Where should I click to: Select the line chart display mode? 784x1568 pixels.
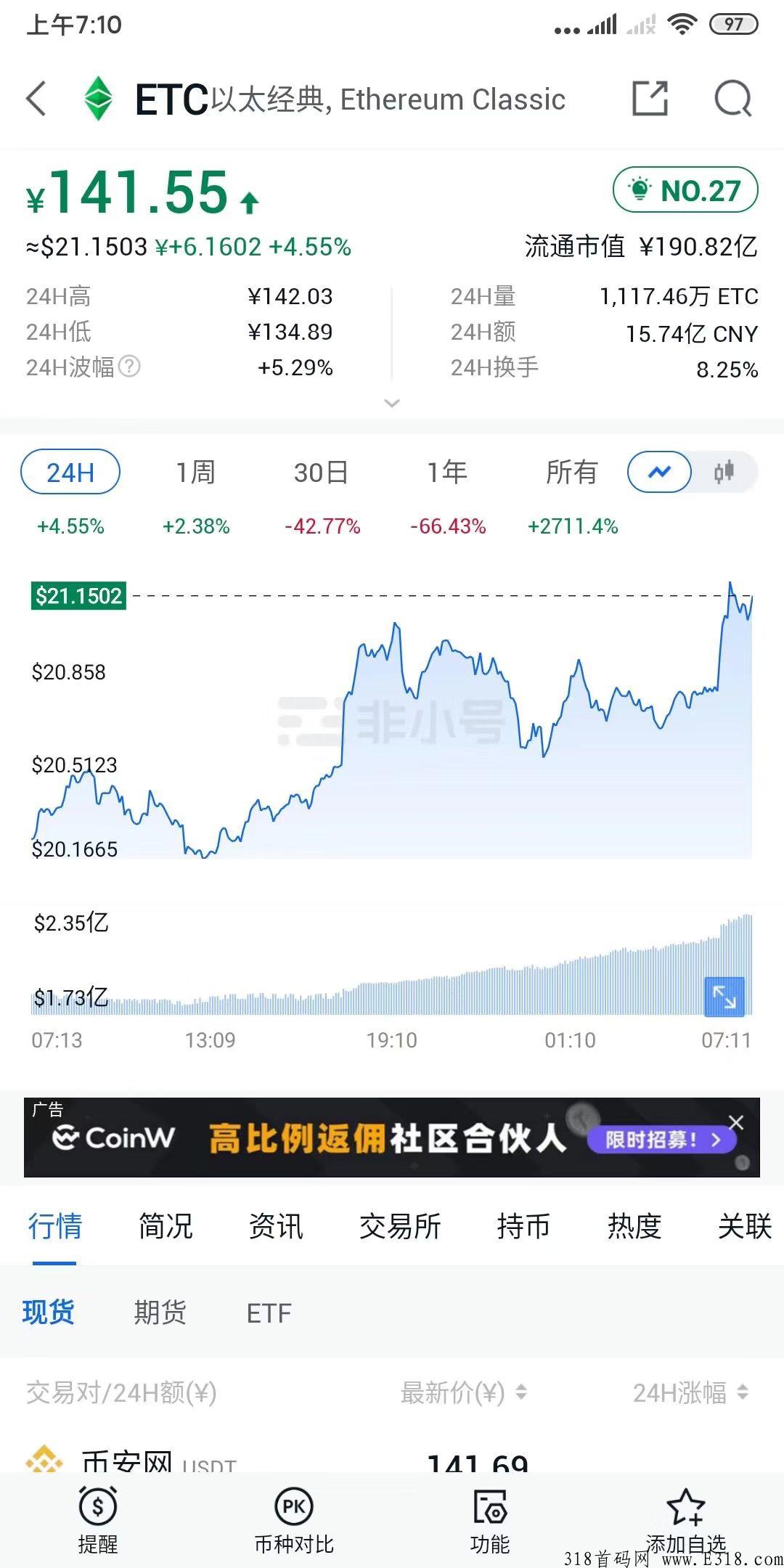(x=659, y=472)
